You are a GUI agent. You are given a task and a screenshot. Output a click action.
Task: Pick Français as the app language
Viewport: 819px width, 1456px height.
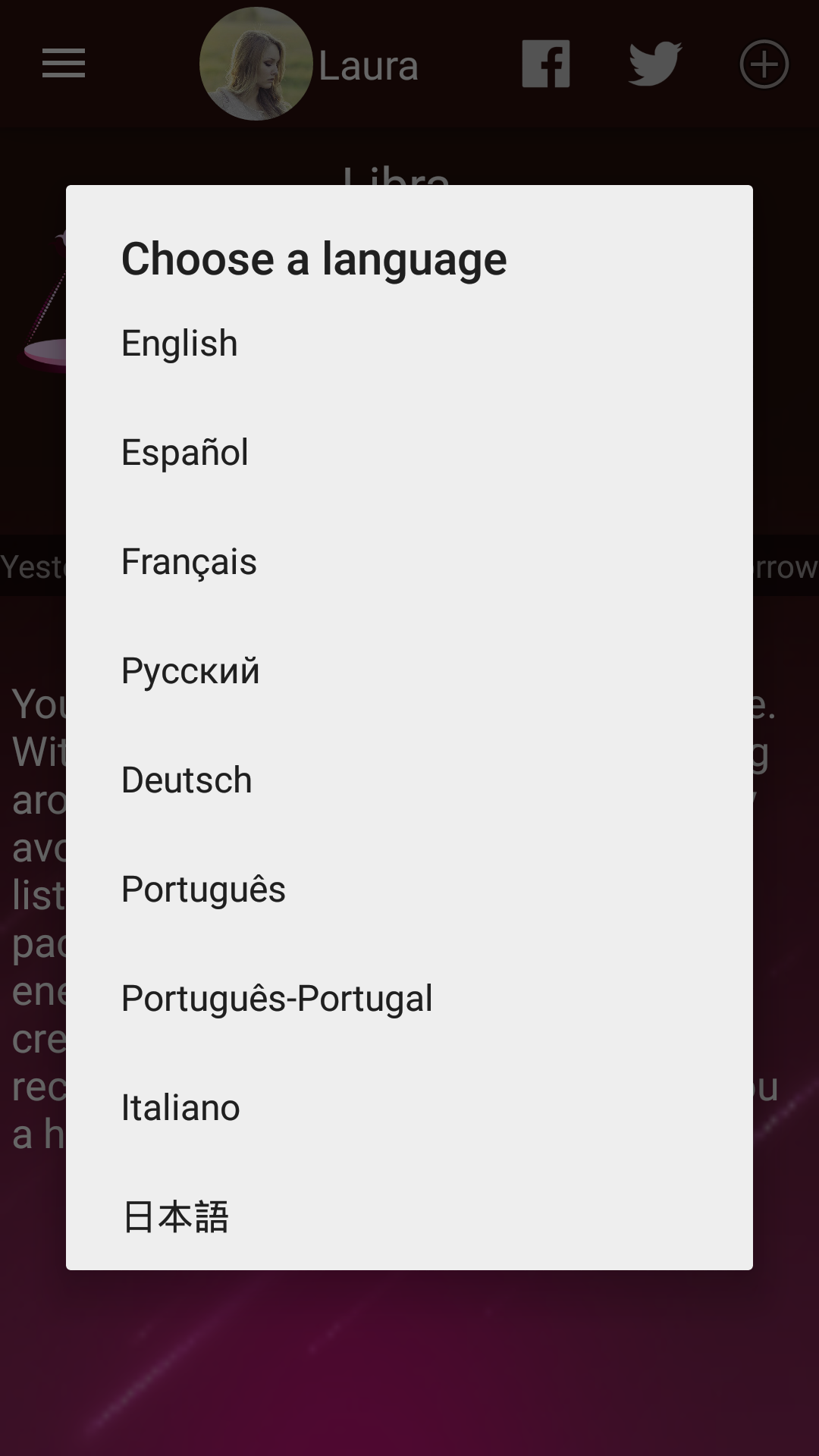point(409,562)
